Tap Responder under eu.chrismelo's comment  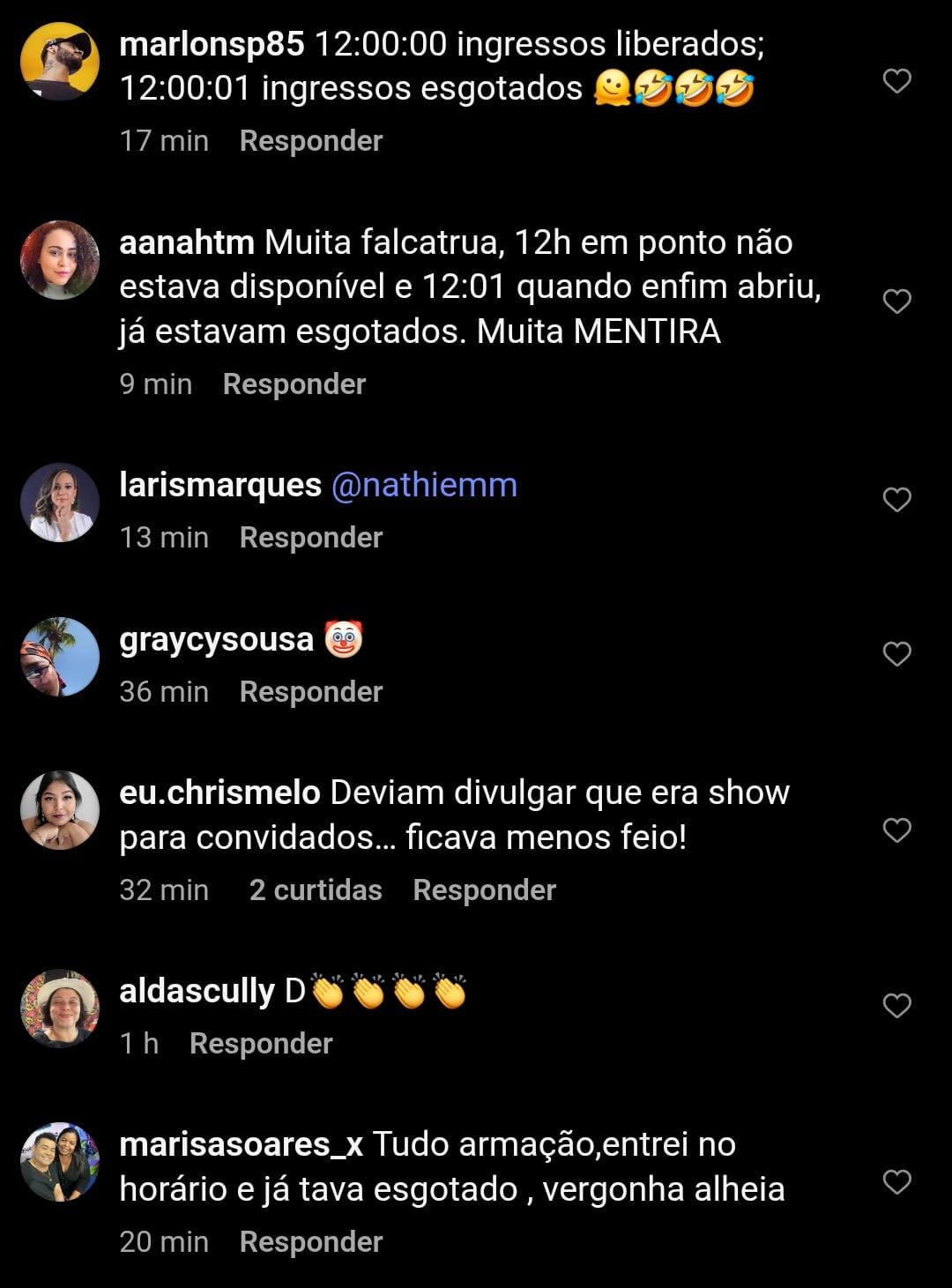point(484,890)
